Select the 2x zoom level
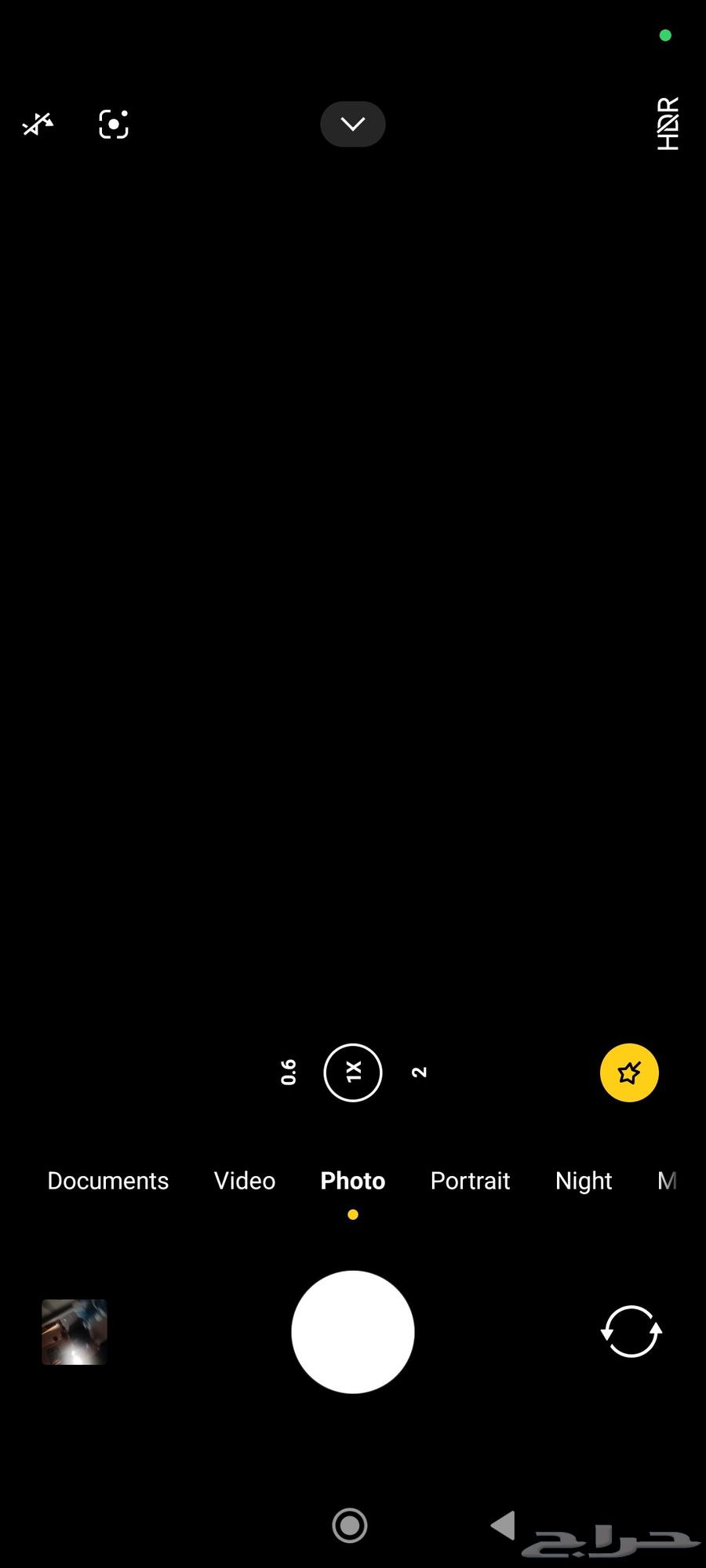706x1568 pixels. pos(420,1072)
